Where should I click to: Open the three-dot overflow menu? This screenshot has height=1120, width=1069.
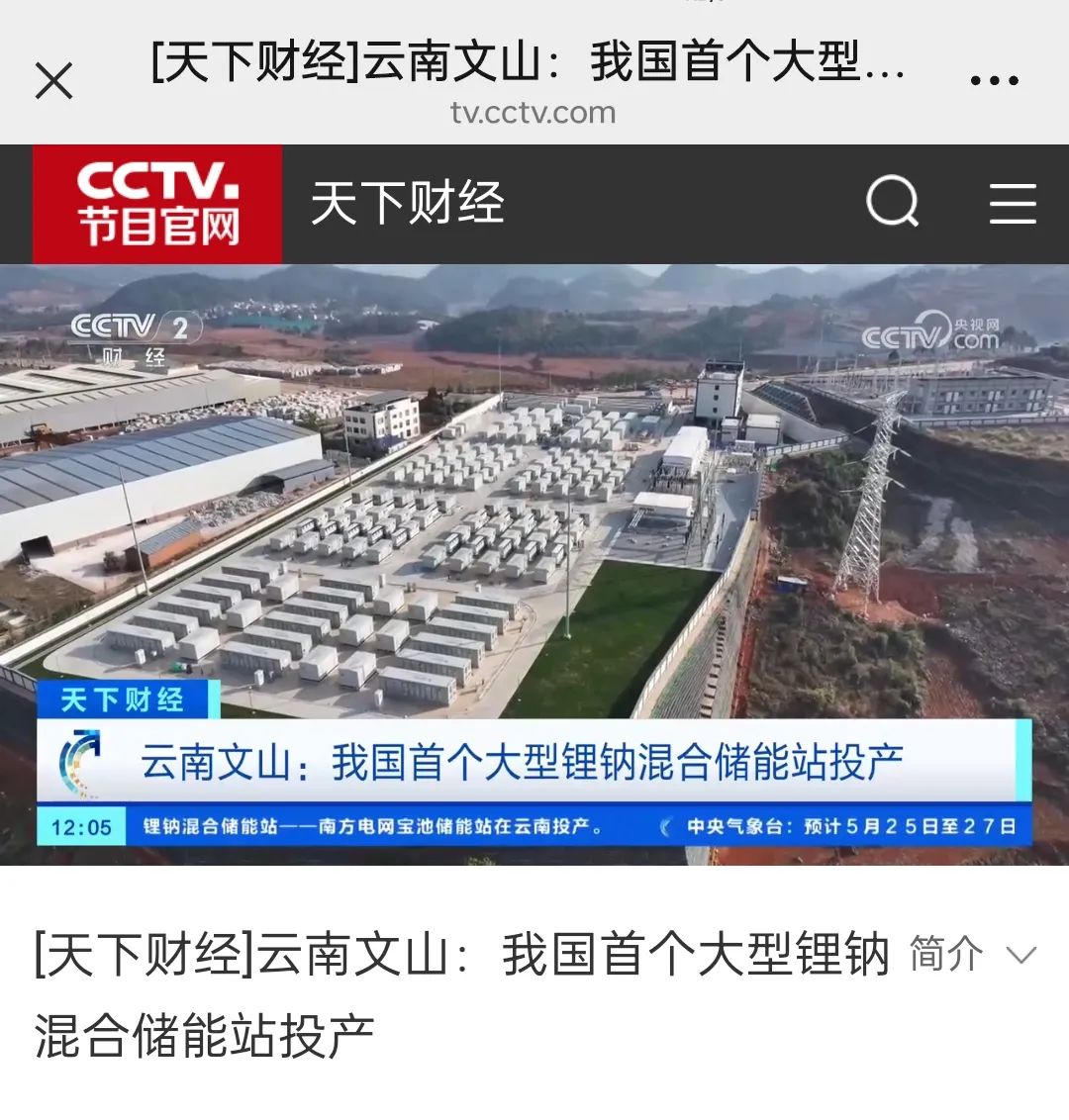point(994,81)
